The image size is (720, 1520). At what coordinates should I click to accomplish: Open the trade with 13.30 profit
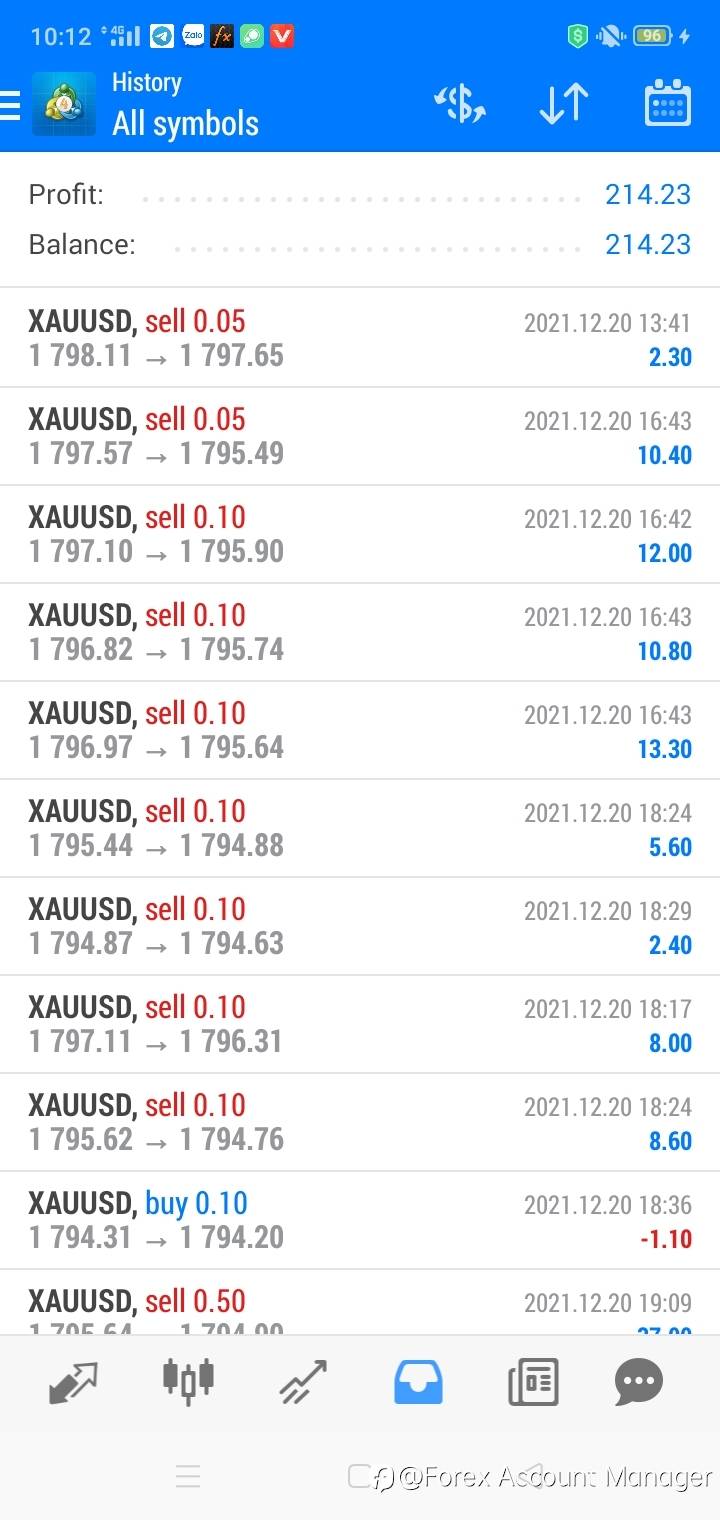coord(360,730)
